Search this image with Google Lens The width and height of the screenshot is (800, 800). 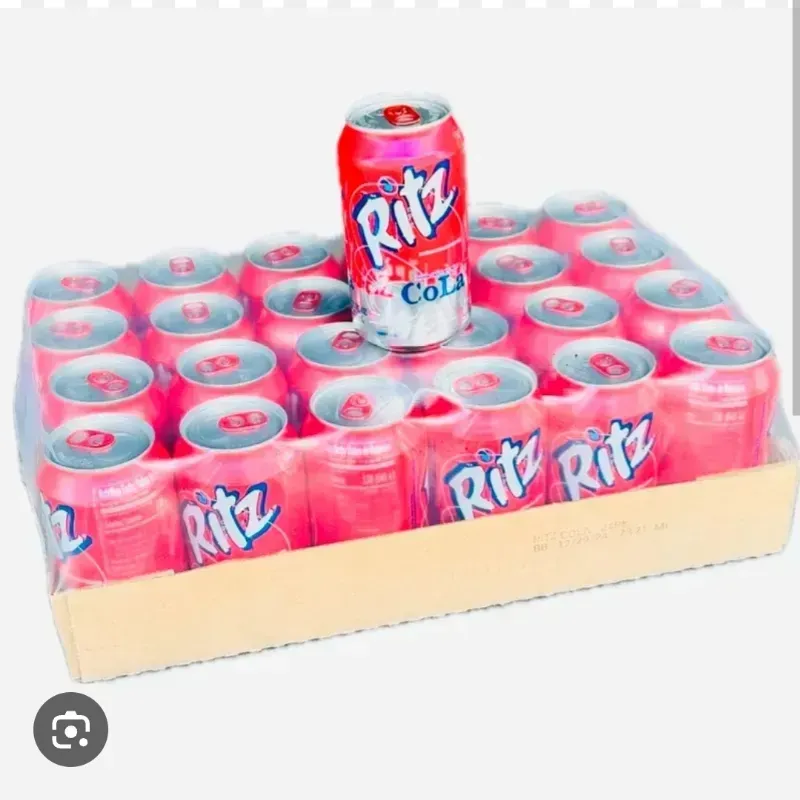(x=70, y=729)
